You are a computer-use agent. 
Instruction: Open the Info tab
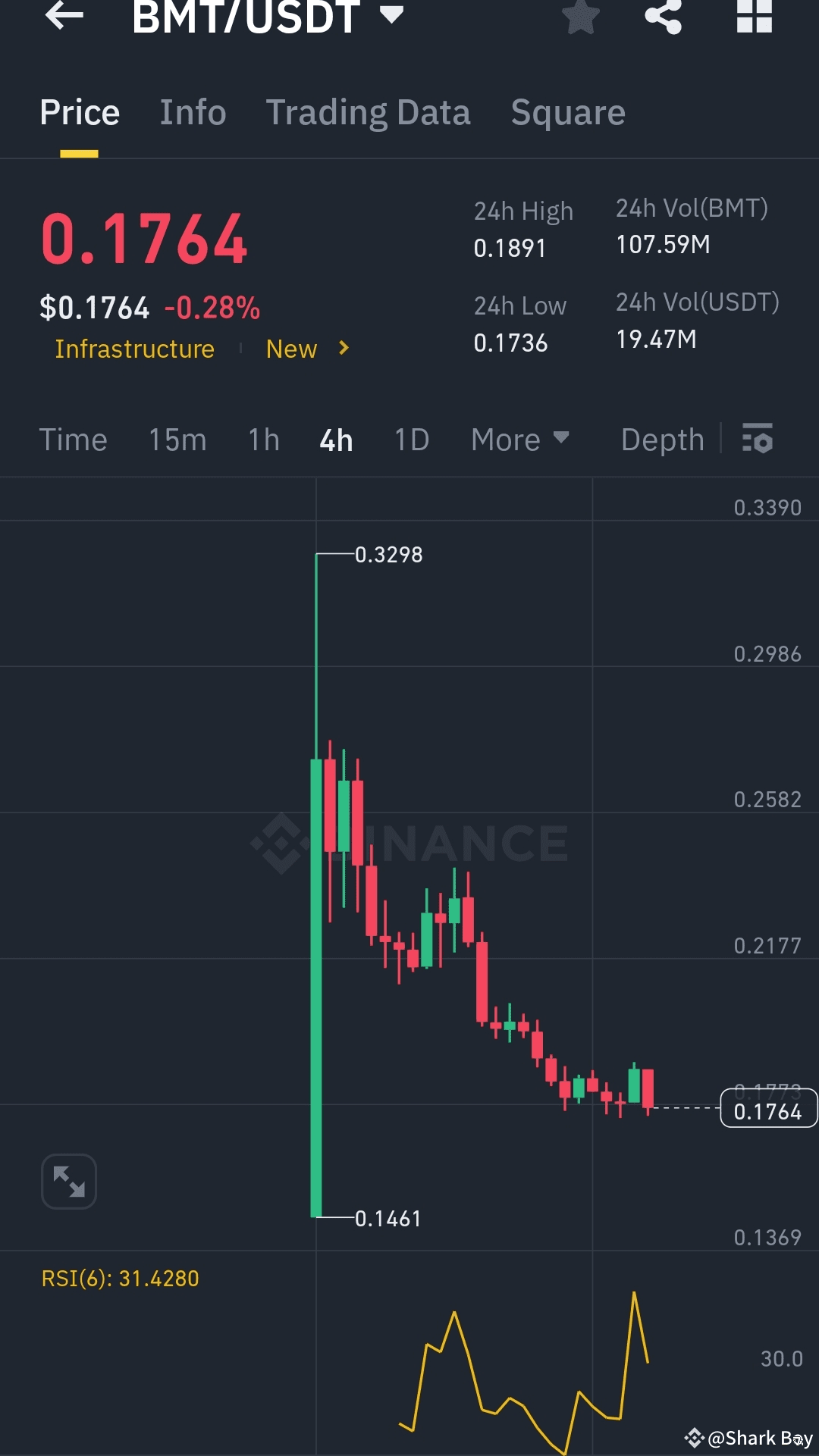click(193, 112)
